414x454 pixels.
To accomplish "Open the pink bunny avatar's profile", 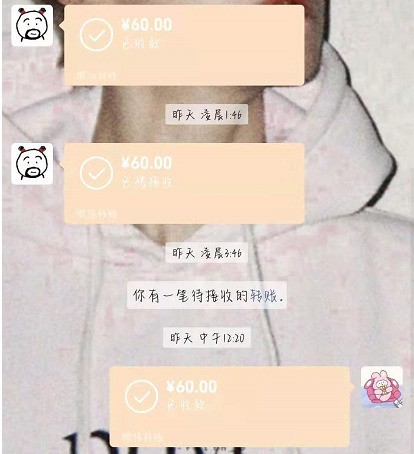I will tap(382, 387).
